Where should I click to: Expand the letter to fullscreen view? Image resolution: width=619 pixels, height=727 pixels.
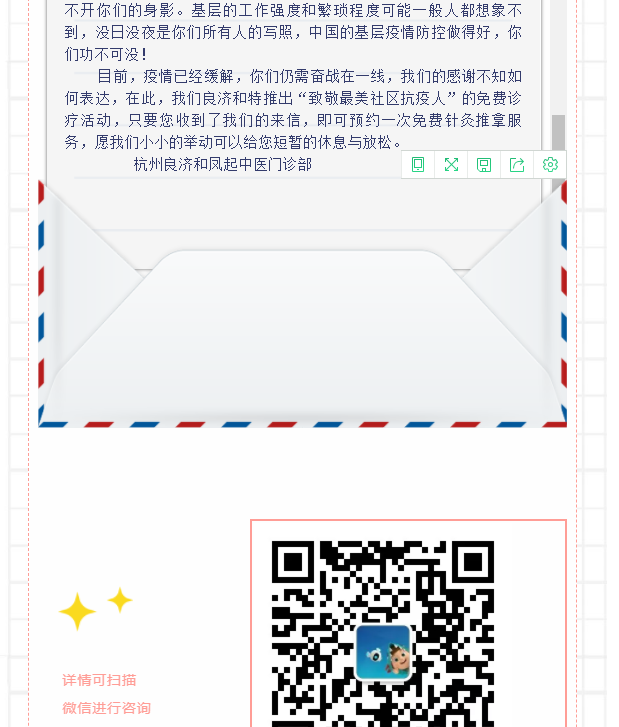pyautogui.click(x=451, y=165)
